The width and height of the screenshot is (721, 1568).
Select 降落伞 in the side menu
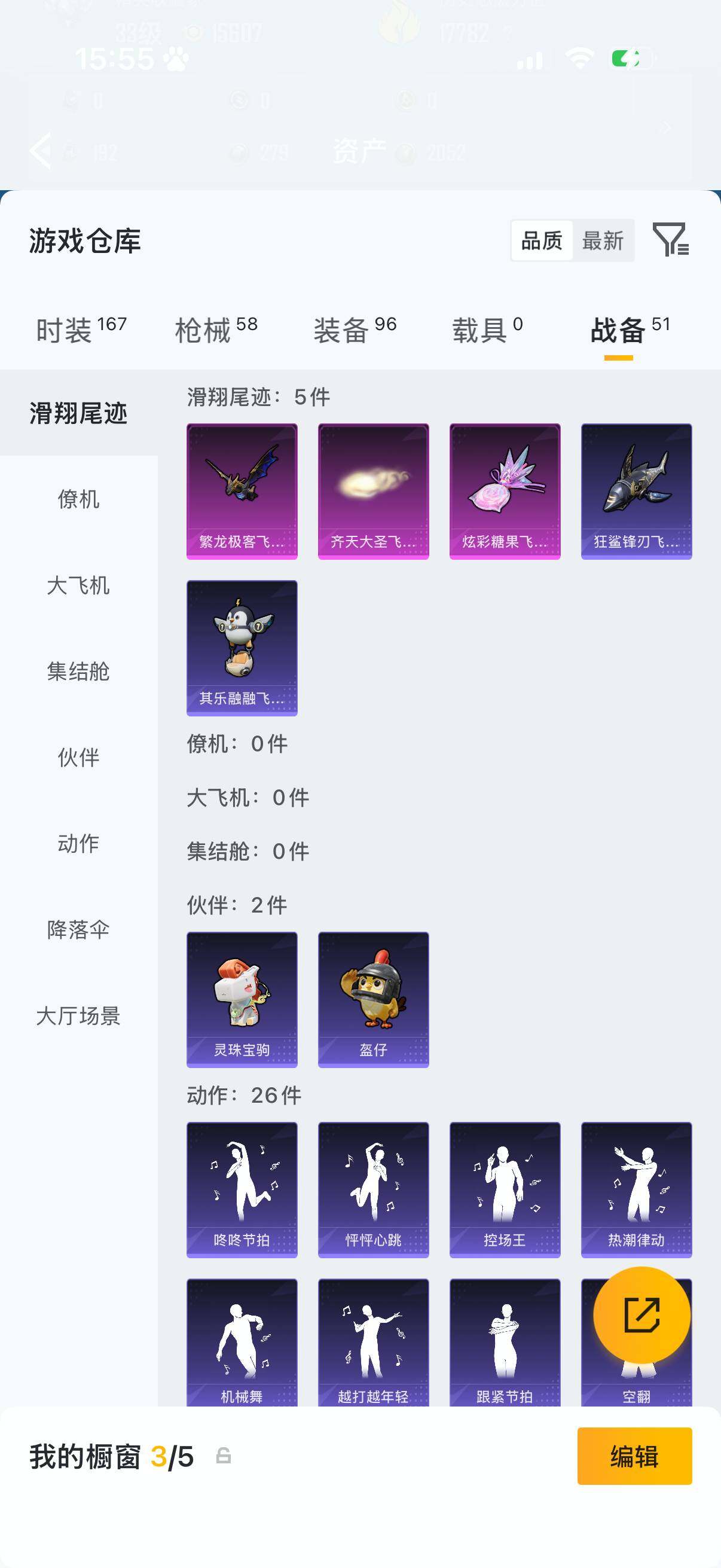click(x=78, y=929)
